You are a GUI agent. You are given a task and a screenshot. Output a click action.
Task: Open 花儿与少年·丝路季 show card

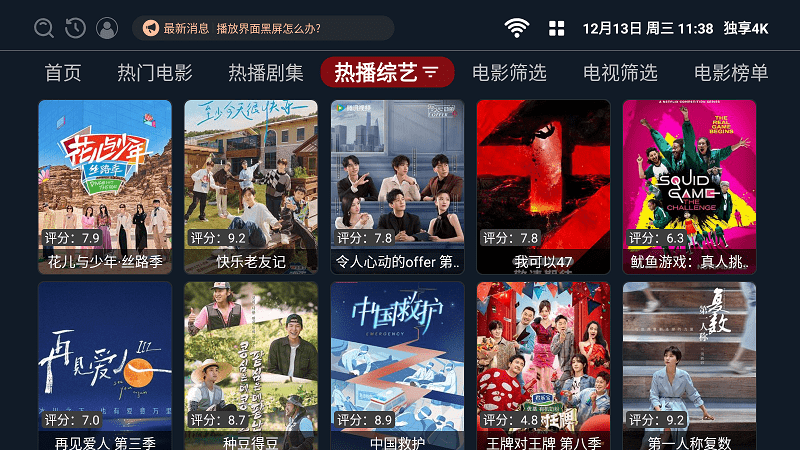pyautogui.click(x=105, y=187)
